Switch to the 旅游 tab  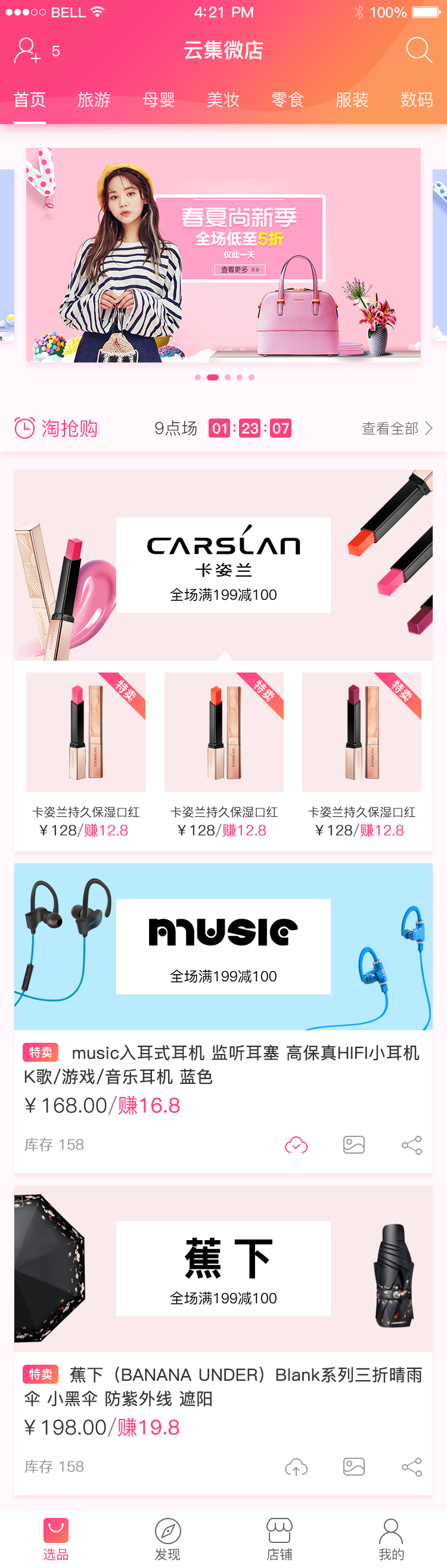pos(94,100)
